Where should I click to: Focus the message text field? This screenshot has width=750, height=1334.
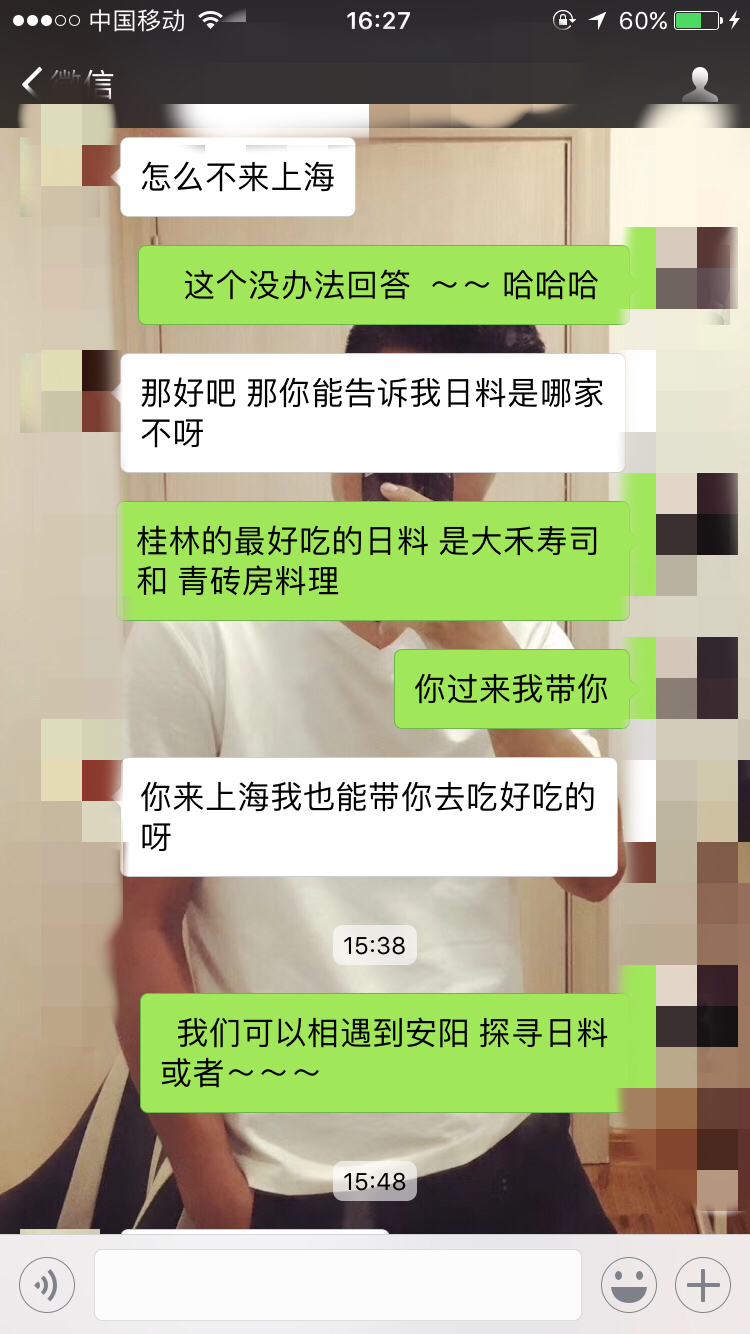(x=338, y=1284)
